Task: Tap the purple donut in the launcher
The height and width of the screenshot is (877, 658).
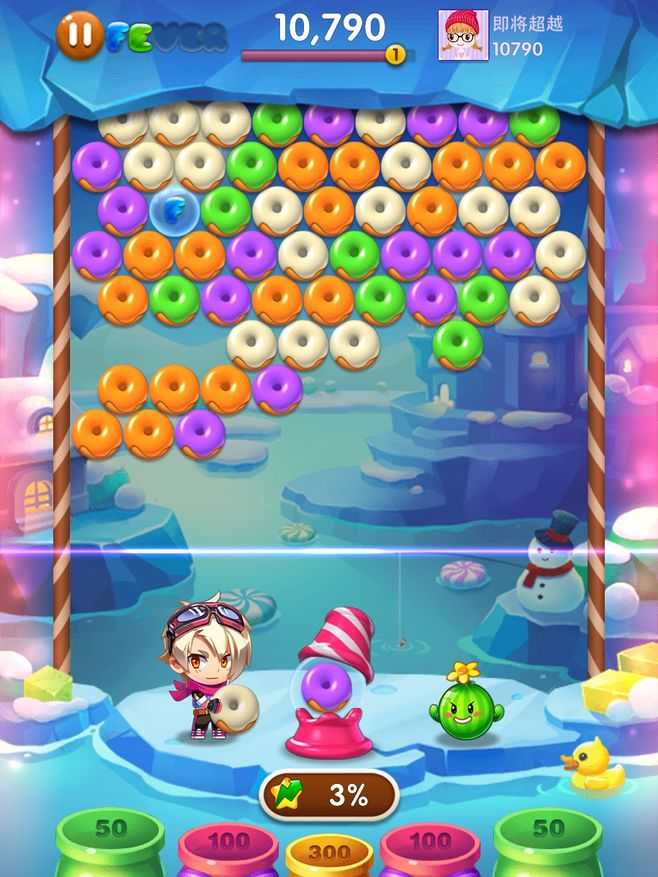Action: 325,688
